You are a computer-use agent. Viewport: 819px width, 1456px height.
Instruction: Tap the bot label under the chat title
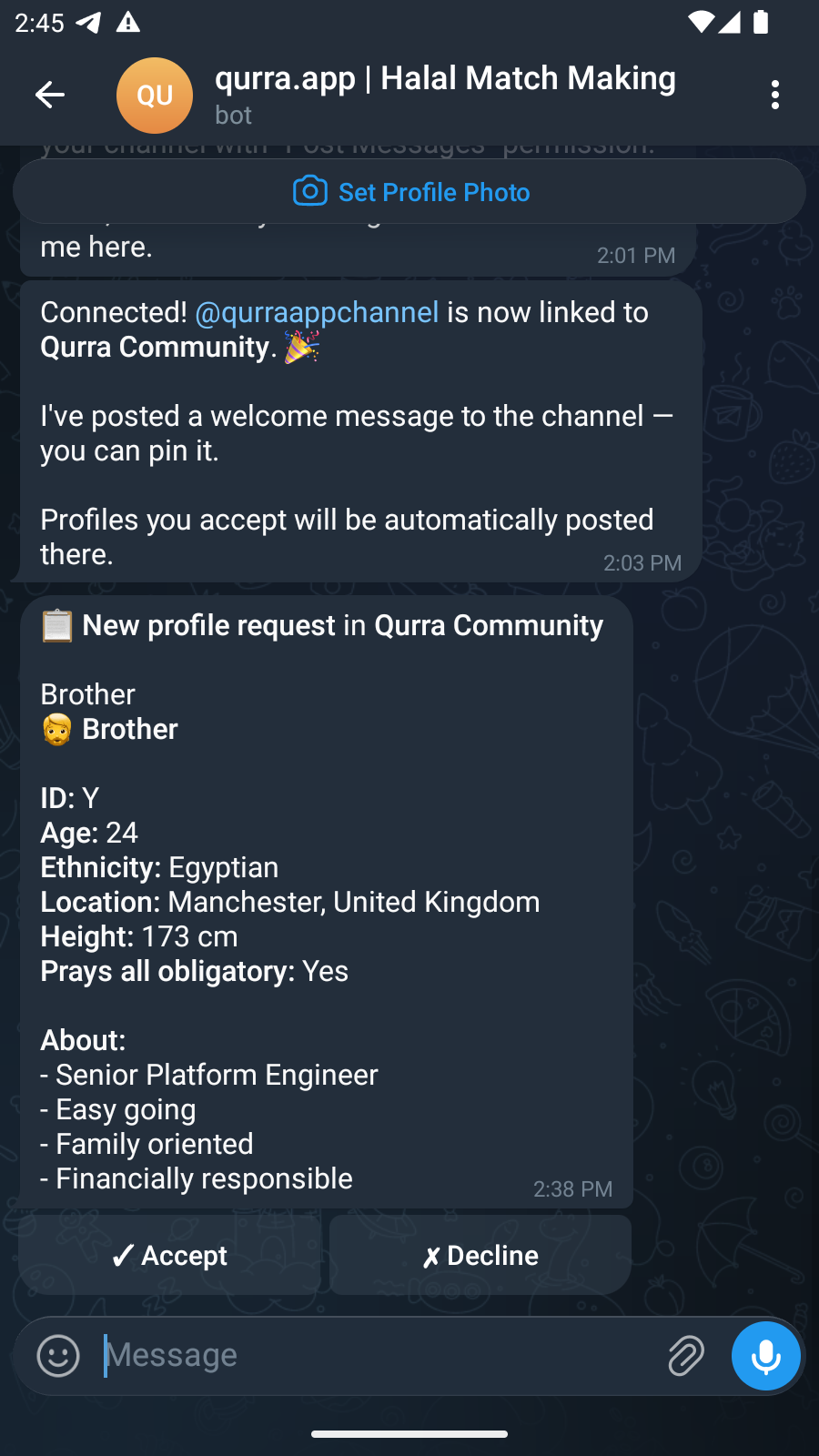point(234,115)
